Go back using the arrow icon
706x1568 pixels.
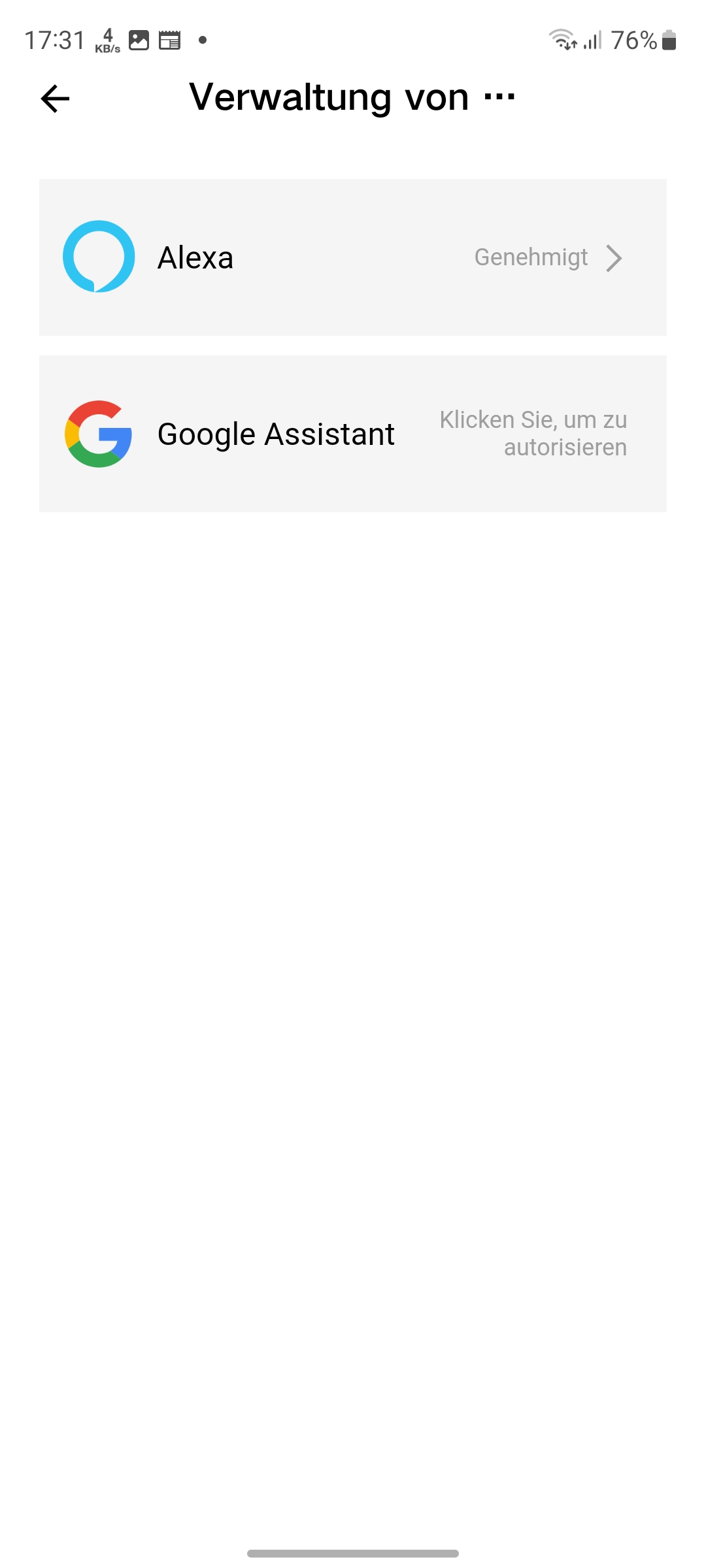click(55, 99)
